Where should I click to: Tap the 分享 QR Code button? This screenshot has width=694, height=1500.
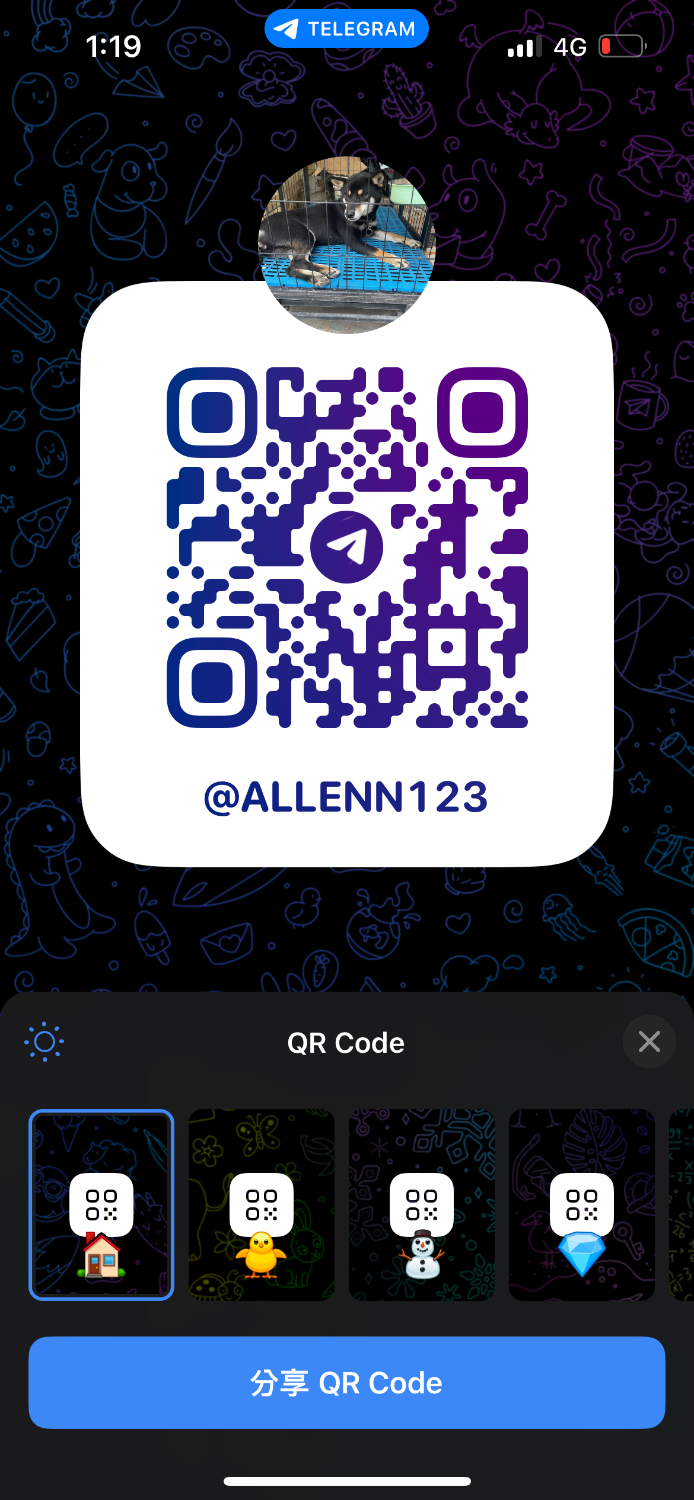point(346,1382)
